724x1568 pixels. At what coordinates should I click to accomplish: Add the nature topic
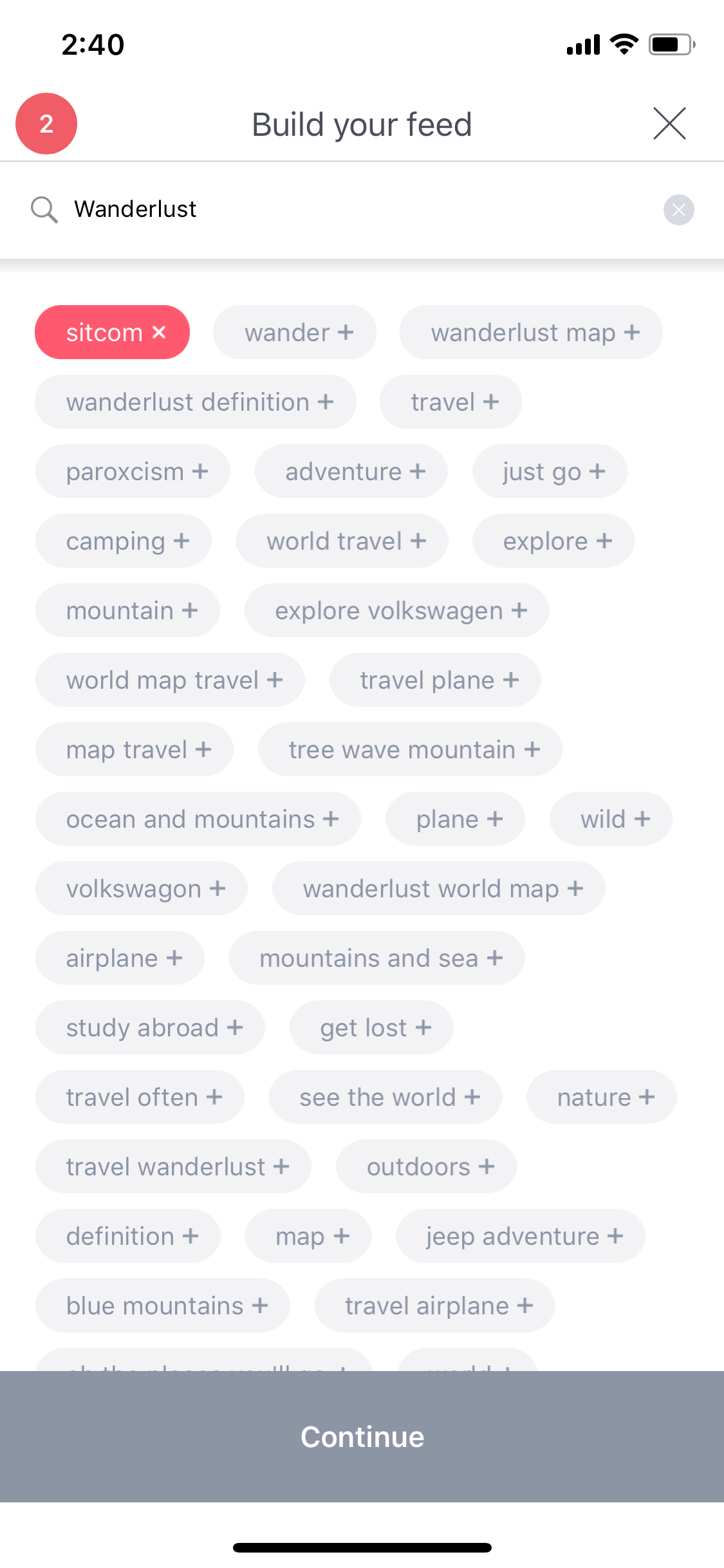pyautogui.click(x=601, y=1097)
